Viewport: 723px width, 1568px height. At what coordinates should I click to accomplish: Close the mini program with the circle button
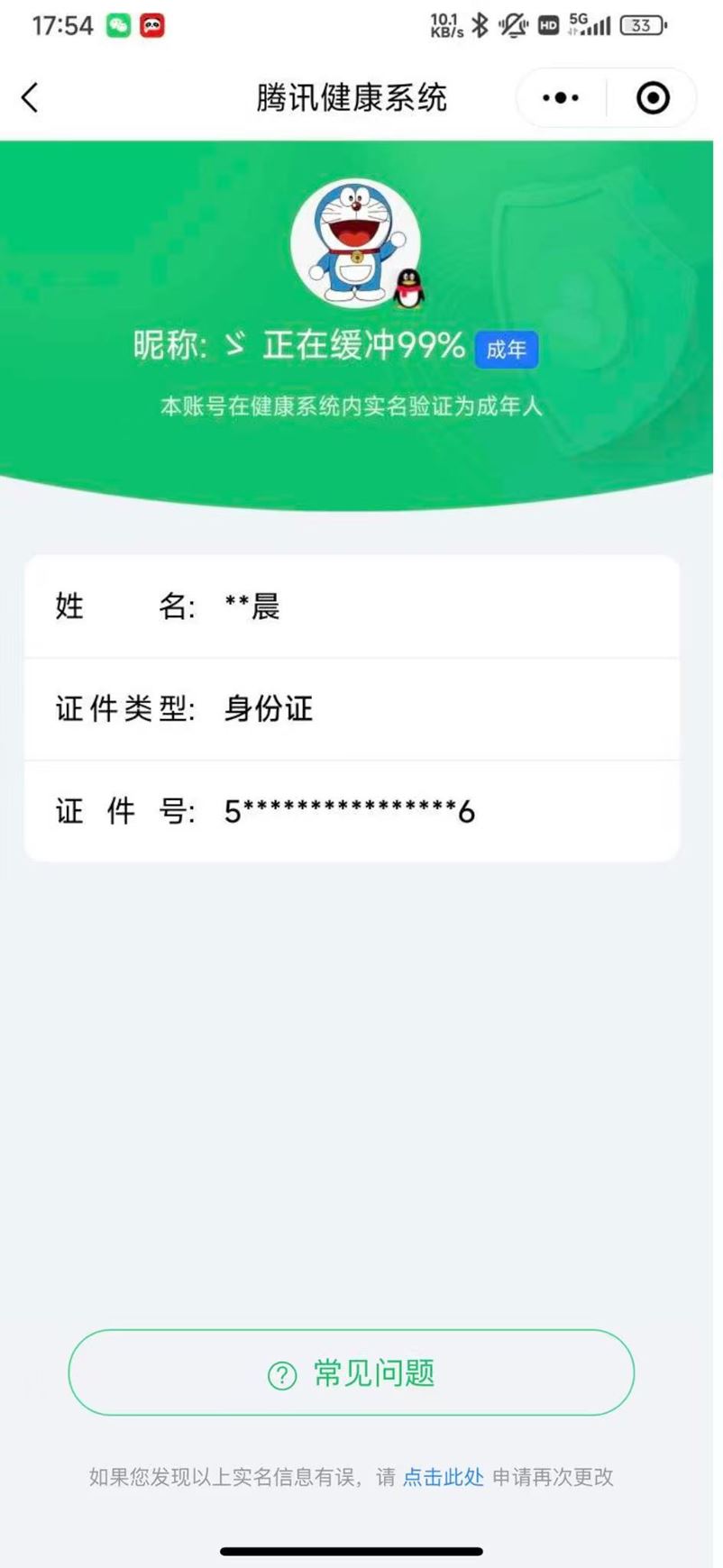pos(653,97)
